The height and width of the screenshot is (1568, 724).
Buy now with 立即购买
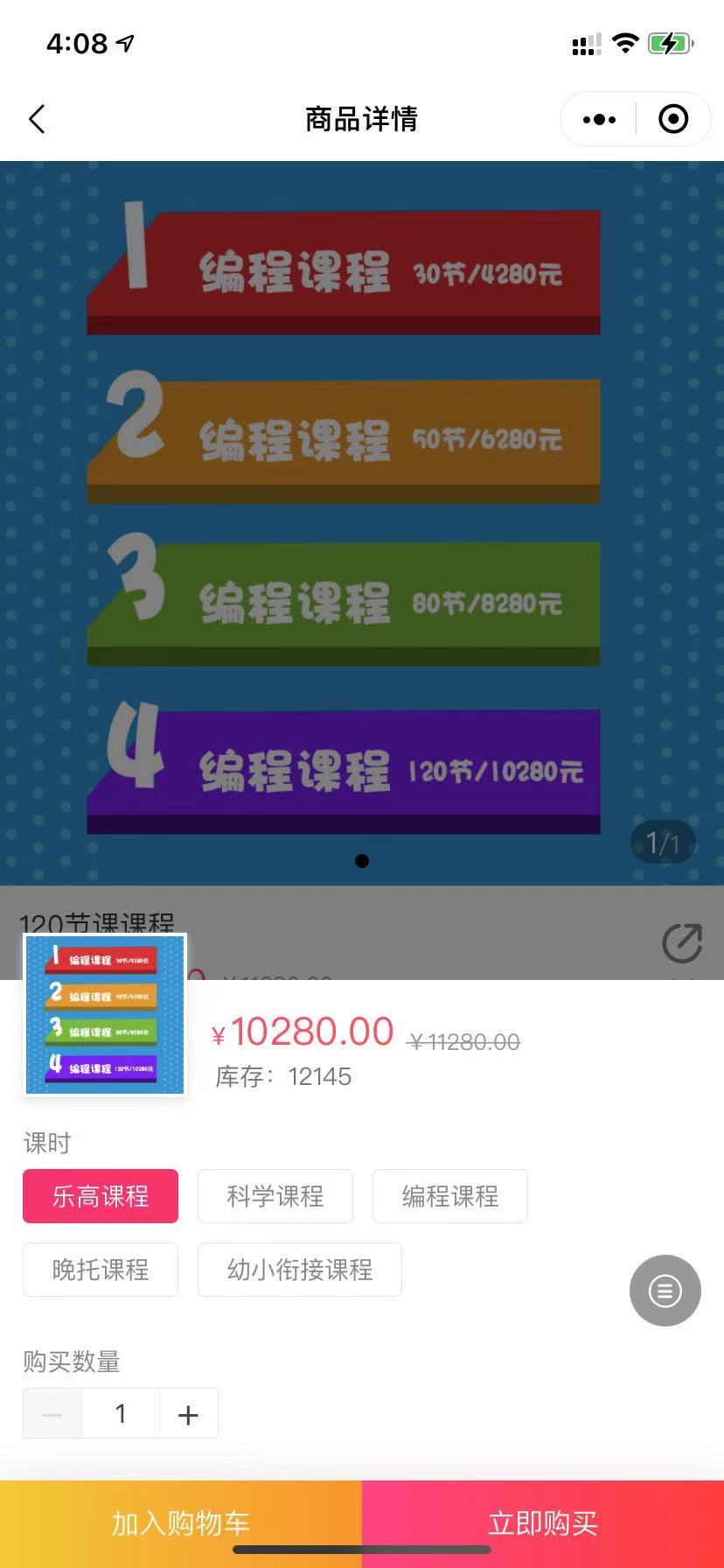click(543, 1522)
